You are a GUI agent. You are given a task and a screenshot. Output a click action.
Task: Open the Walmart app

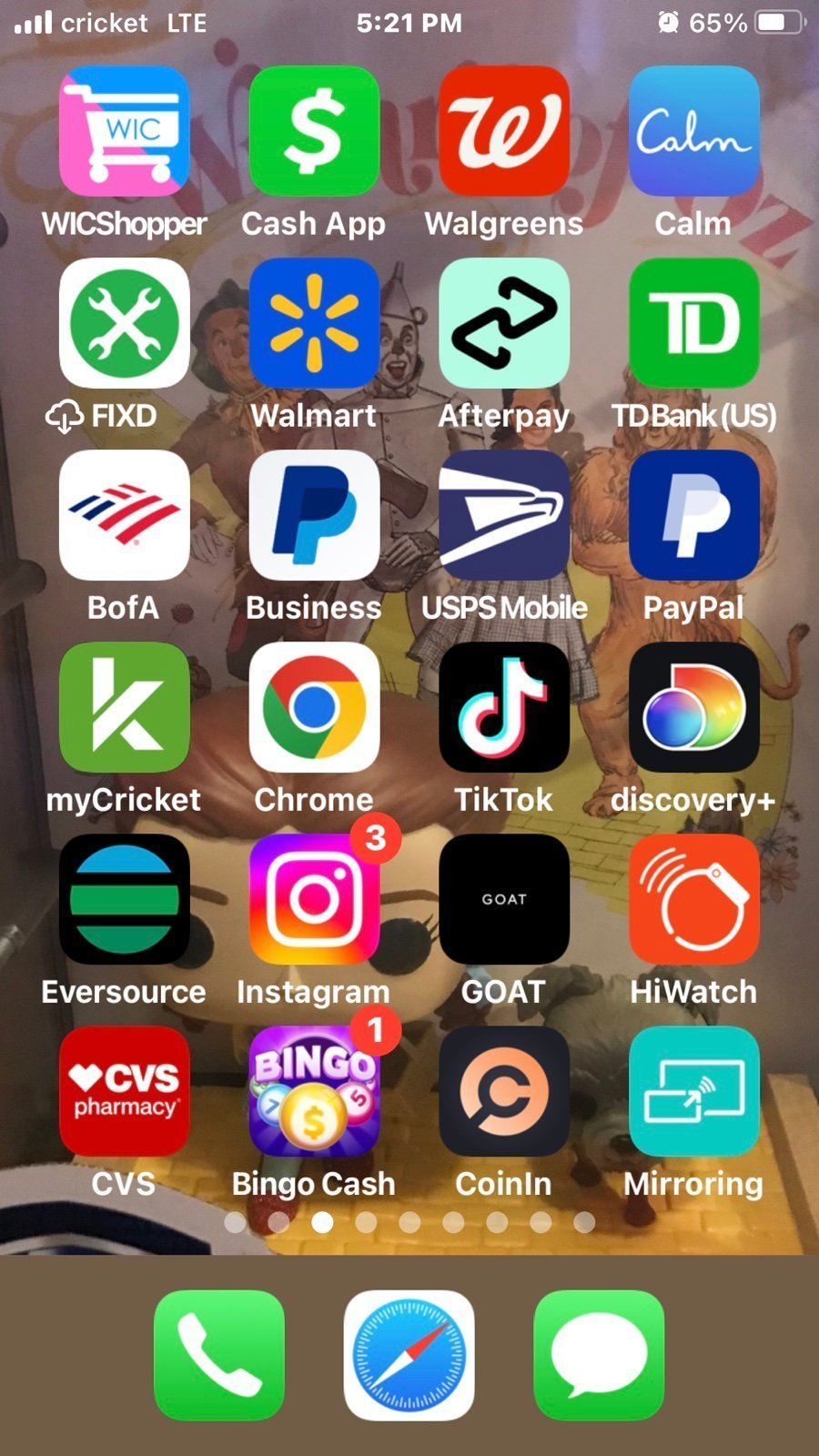pyautogui.click(x=314, y=323)
